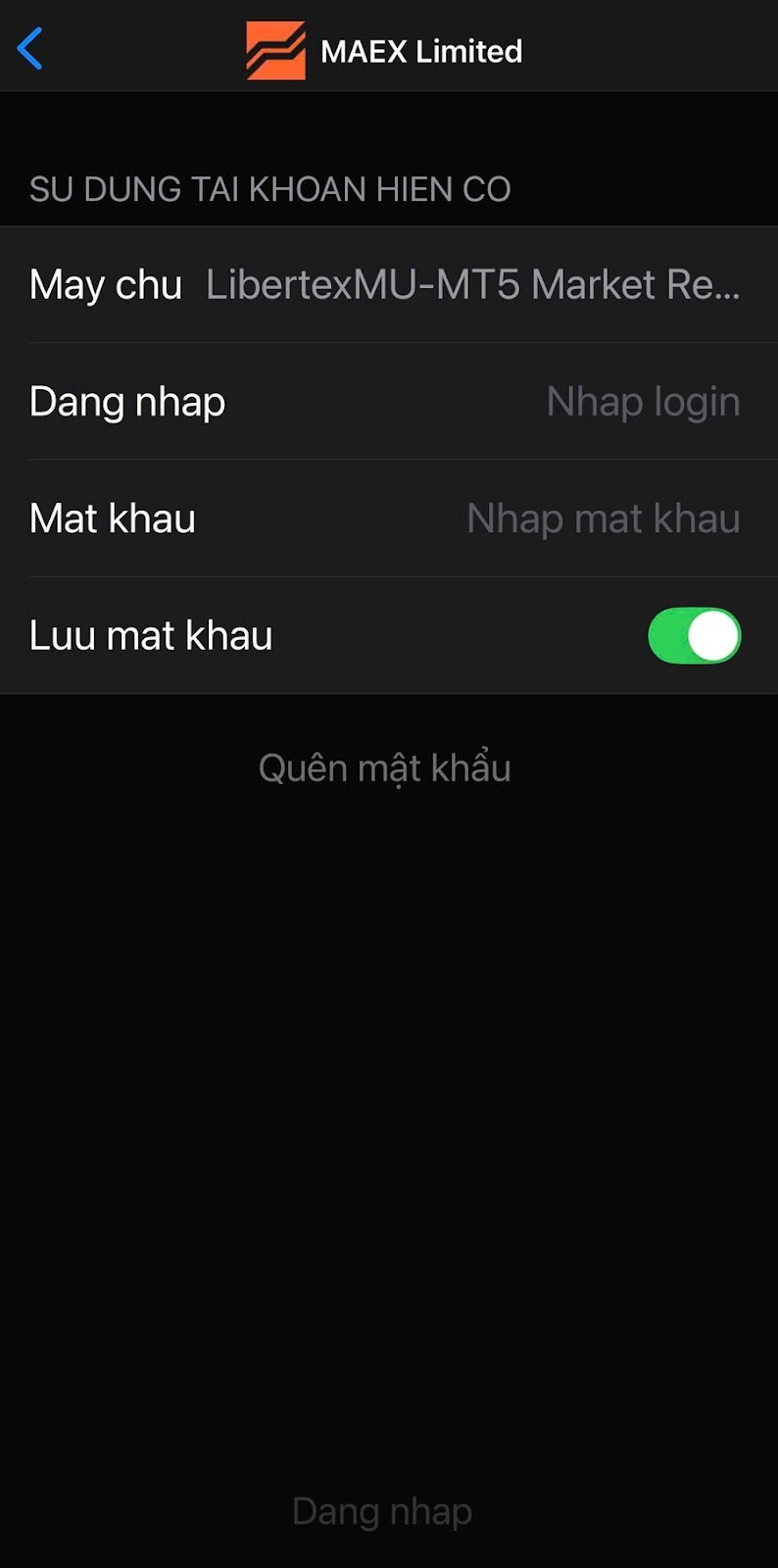Go back using the blue arrow
Screen dimensions: 778x1568
[x=30, y=49]
